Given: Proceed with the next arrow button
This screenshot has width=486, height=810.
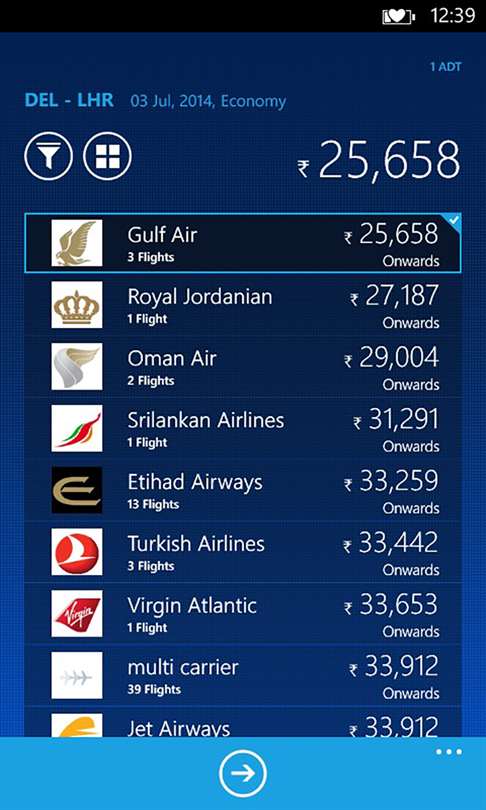Looking at the screenshot, I should click(x=243, y=773).
